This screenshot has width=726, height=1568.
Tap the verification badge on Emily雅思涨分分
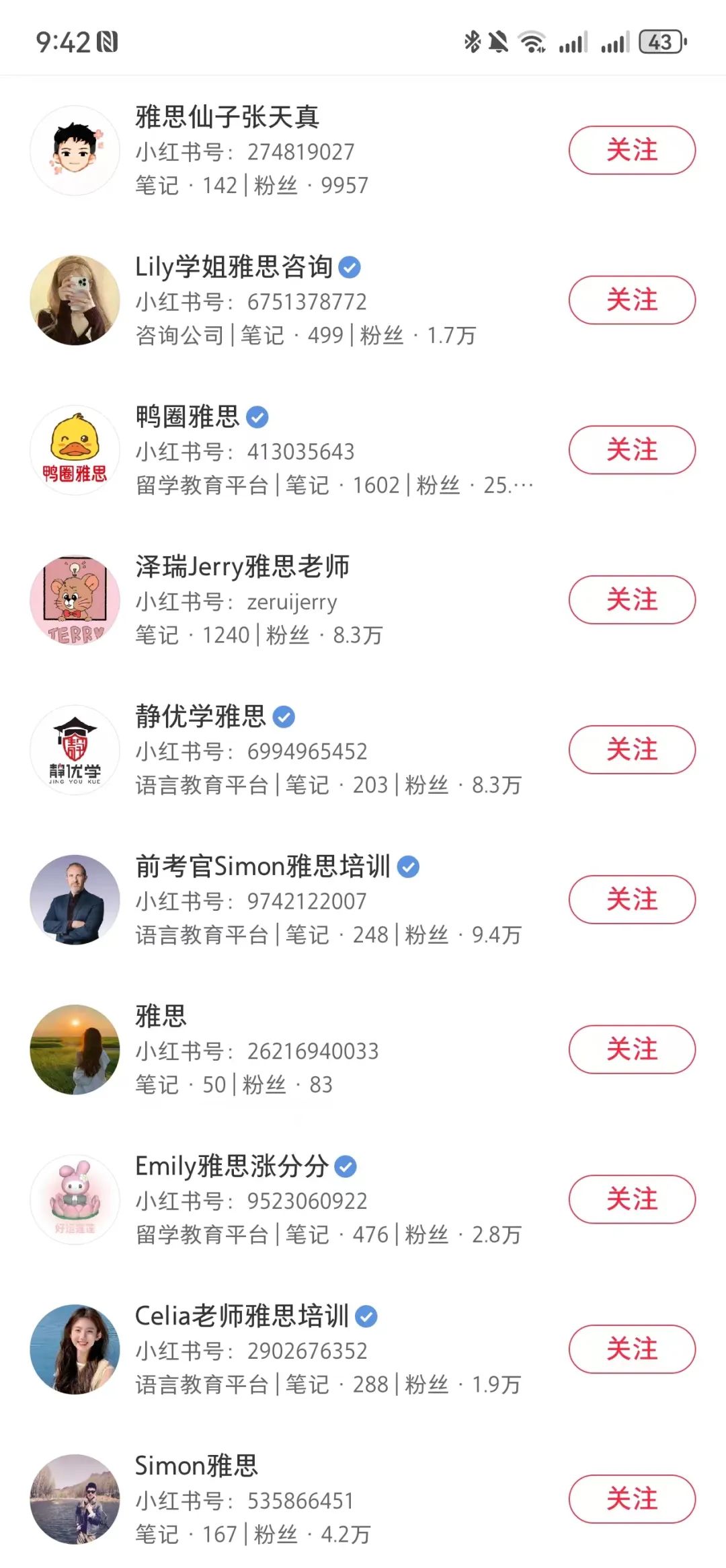(346, 1167)
